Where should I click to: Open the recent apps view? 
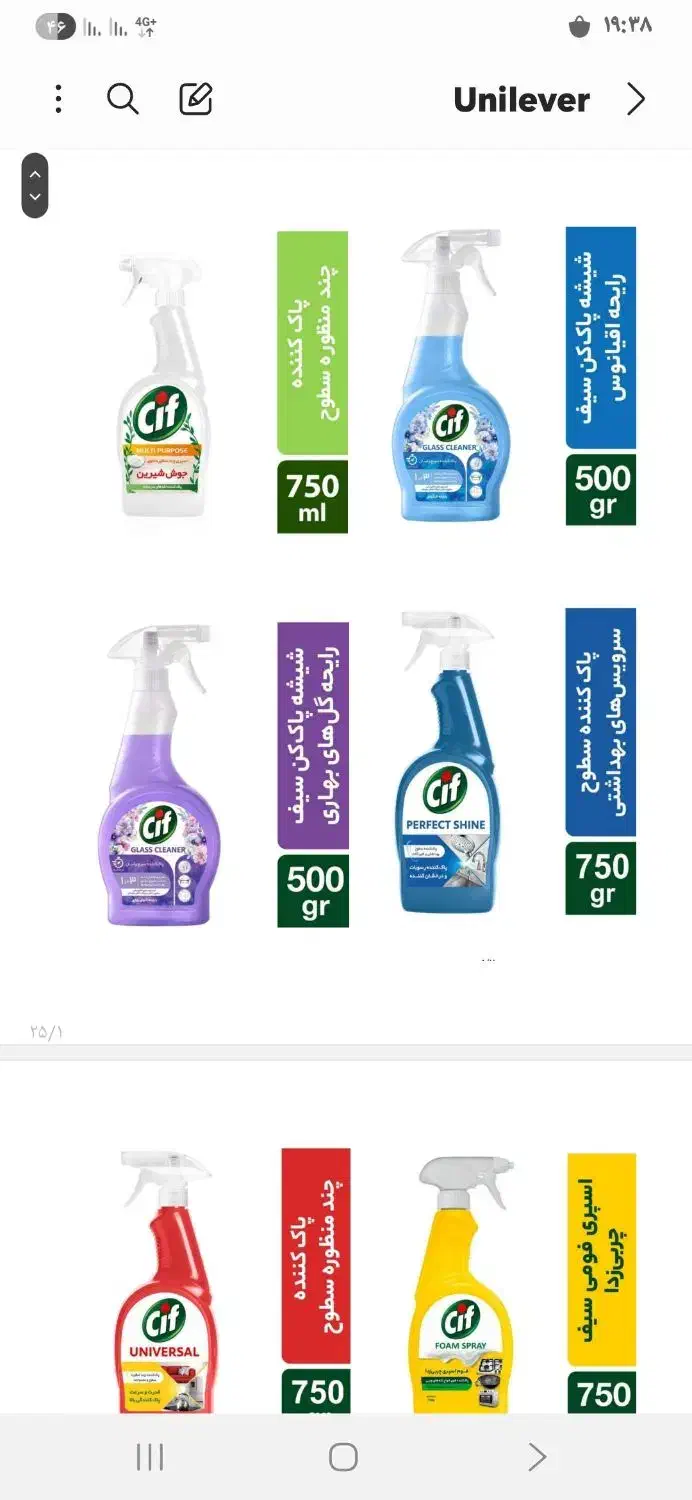tap(150, 1457)
